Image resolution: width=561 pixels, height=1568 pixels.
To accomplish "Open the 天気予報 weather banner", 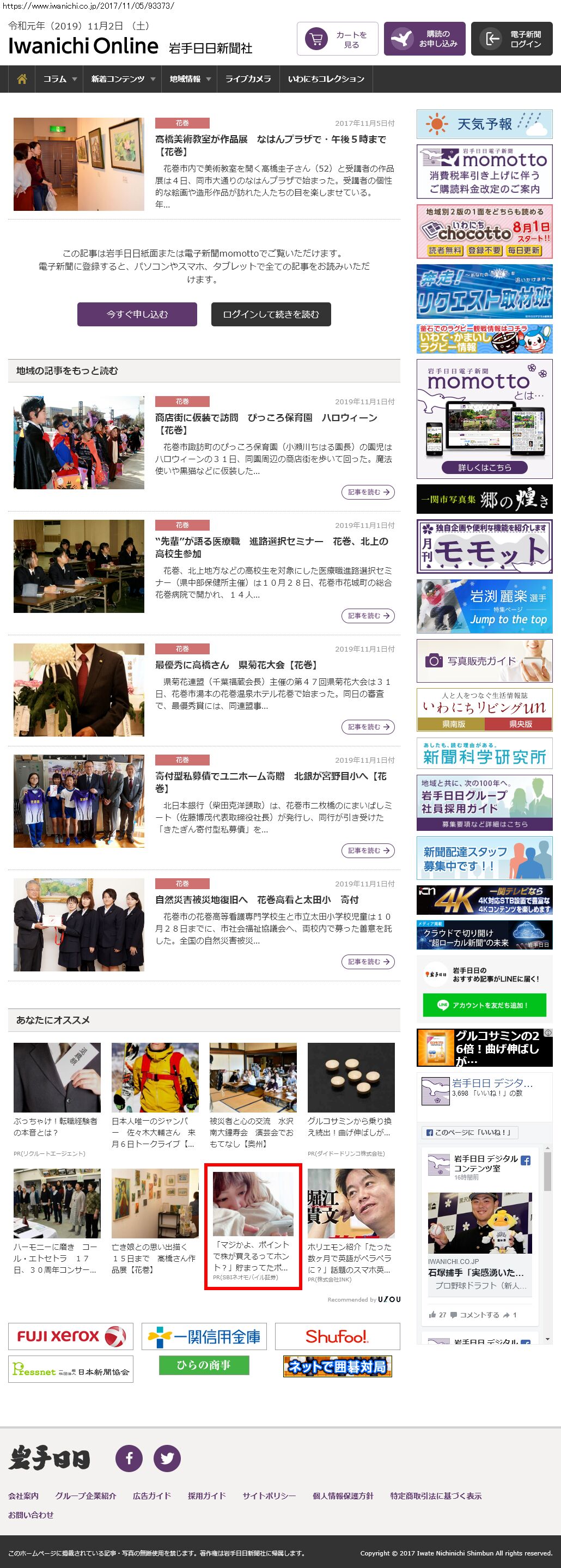I will [484, 124].
